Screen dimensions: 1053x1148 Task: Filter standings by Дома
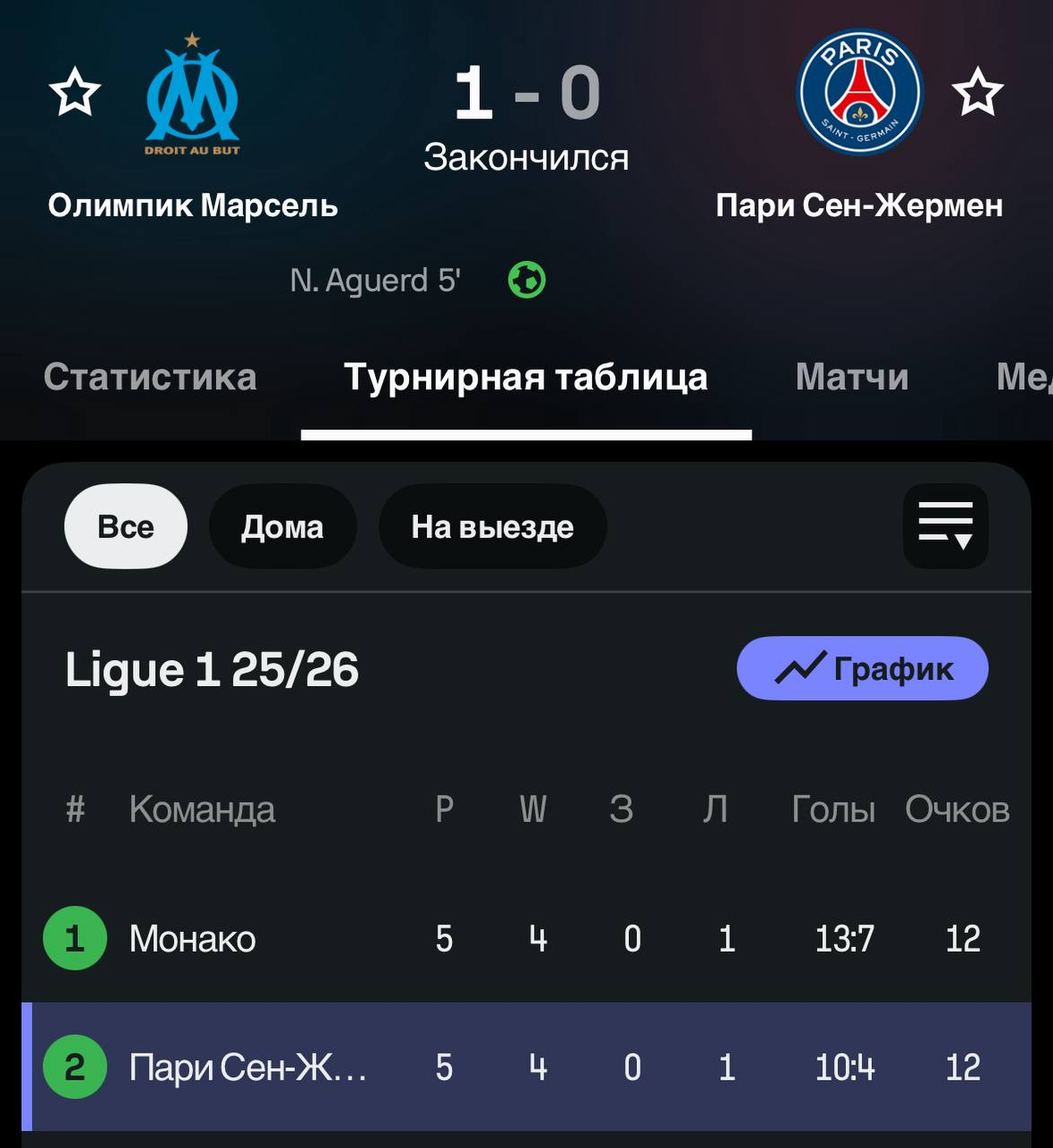click(283, 526)
